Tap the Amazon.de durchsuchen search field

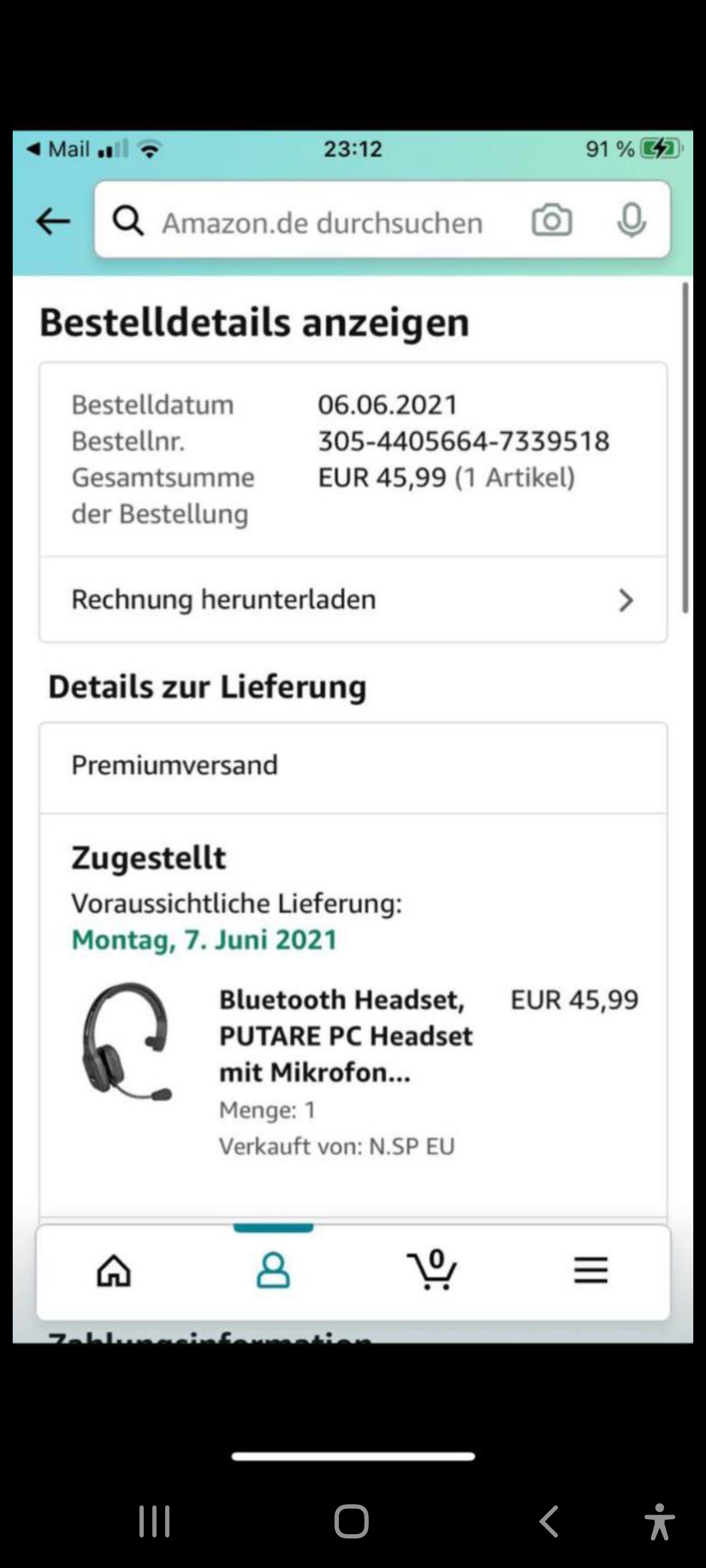pos(322,222)
